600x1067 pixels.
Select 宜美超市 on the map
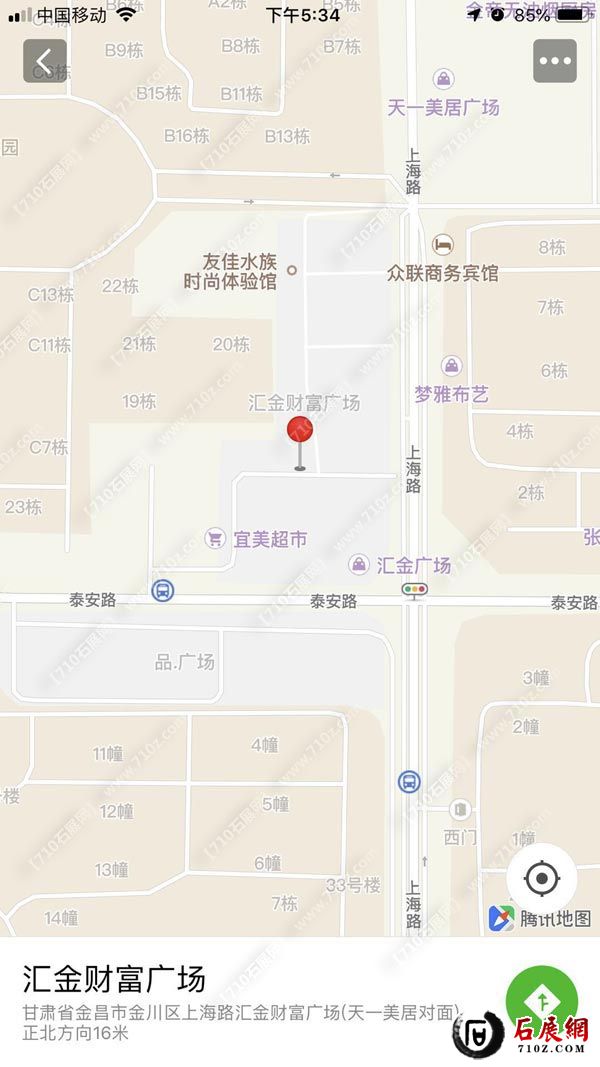tap(257, 540)
